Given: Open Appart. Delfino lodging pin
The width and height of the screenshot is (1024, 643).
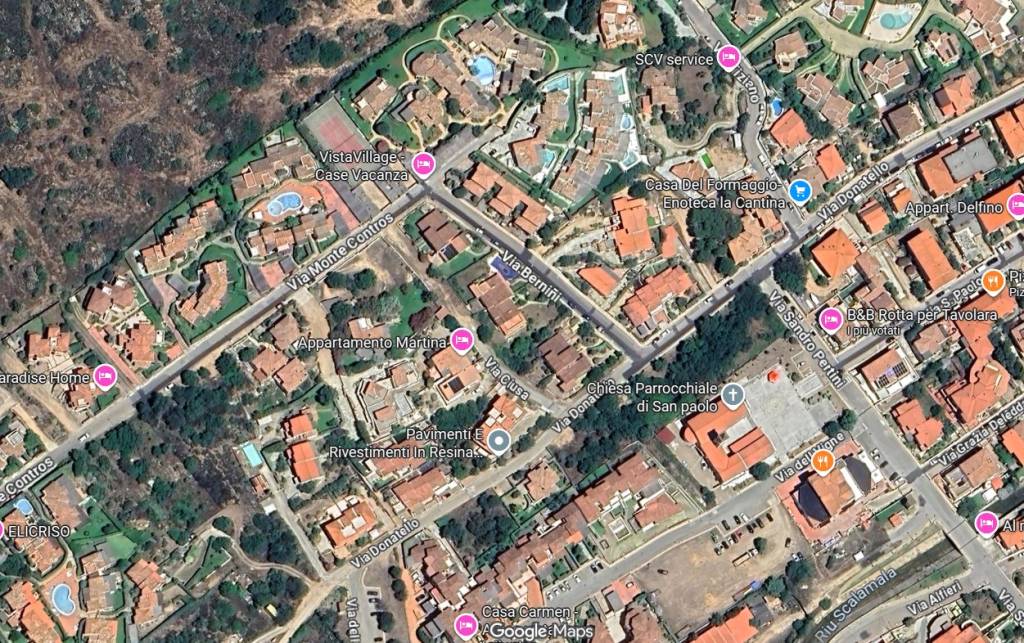Looking at the screenshot, I should 1014,207.
